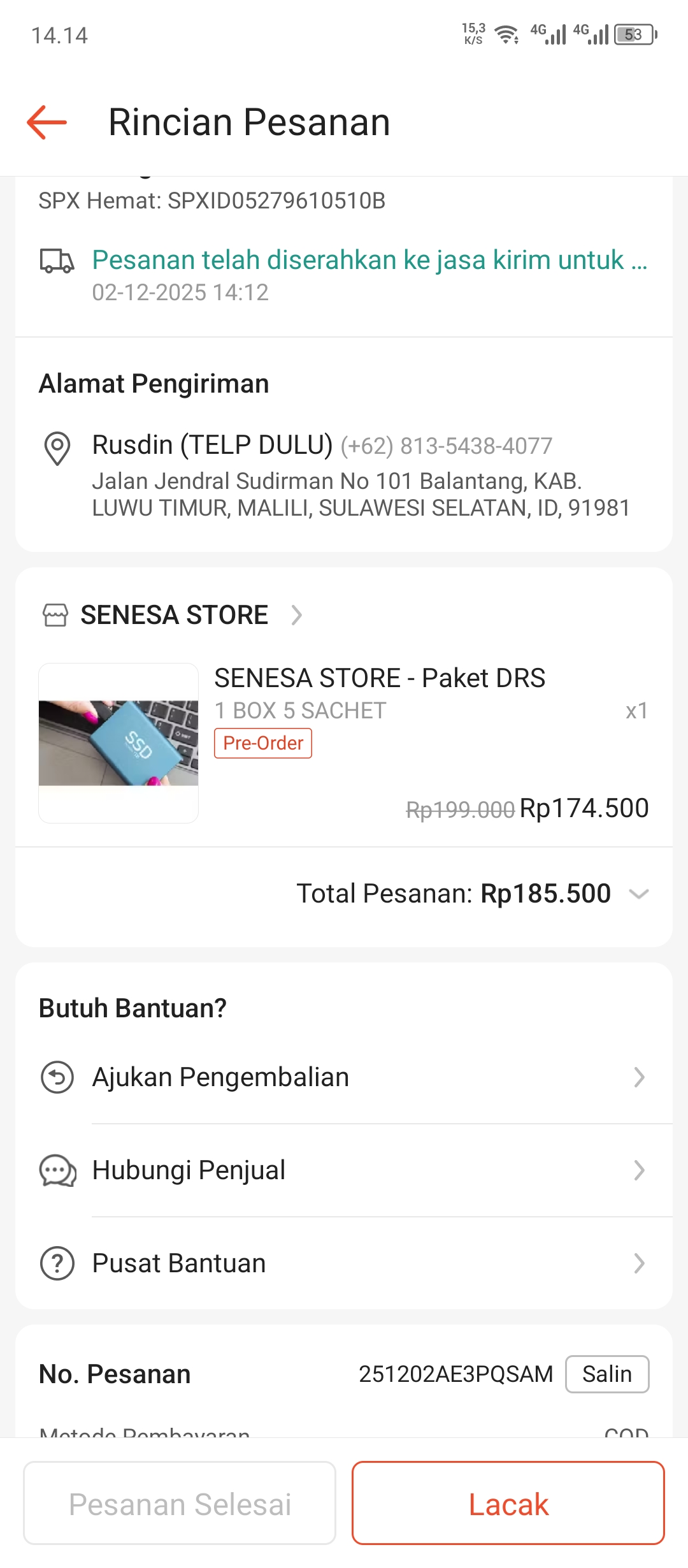Open Ajukan Pengembalian

tap(344, 1077)
